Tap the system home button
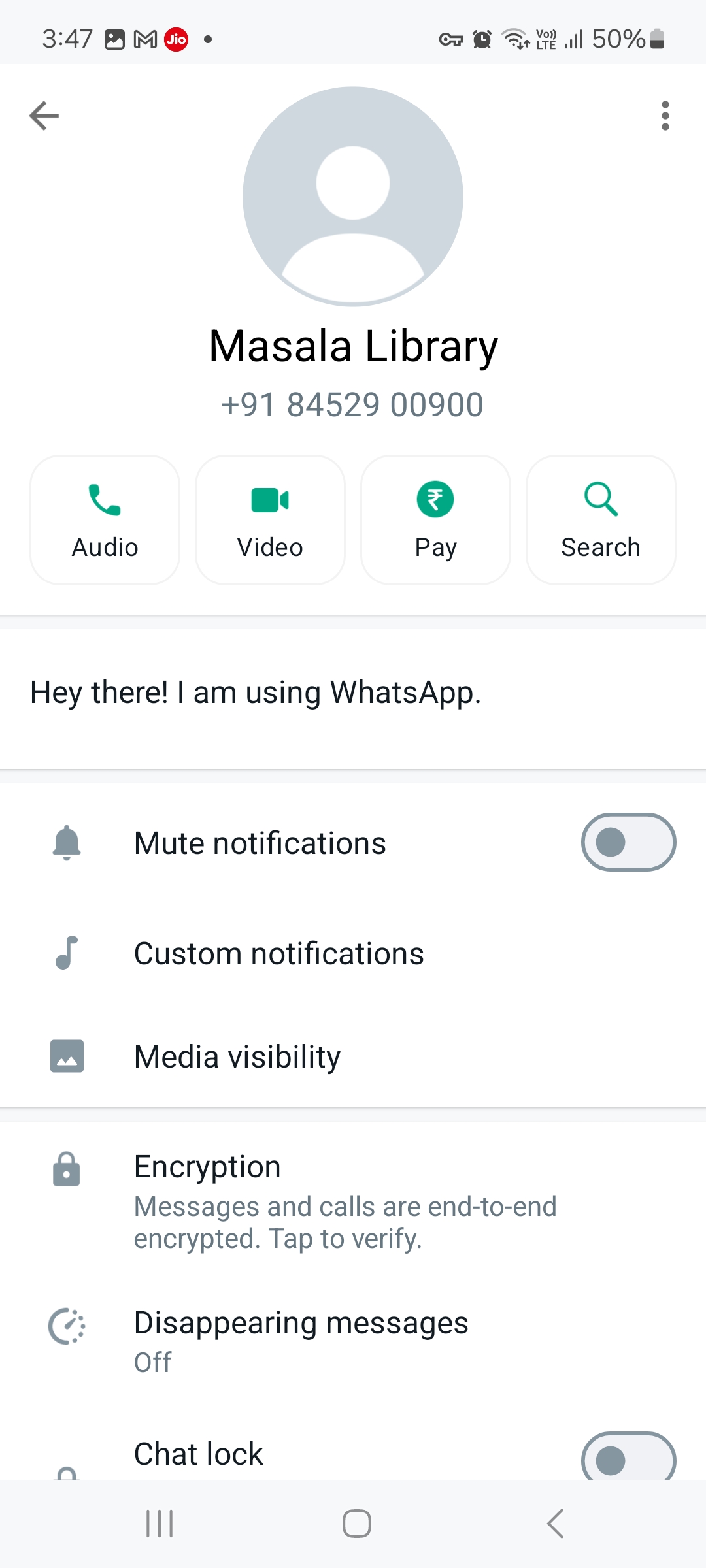 357,1524
